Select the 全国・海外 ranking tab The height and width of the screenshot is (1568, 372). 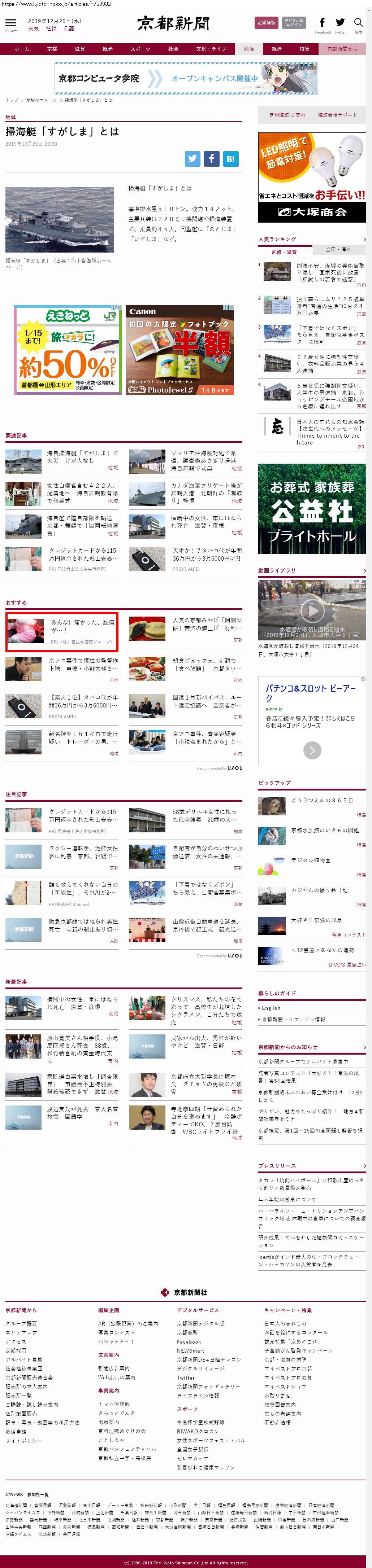pos(338,249)
